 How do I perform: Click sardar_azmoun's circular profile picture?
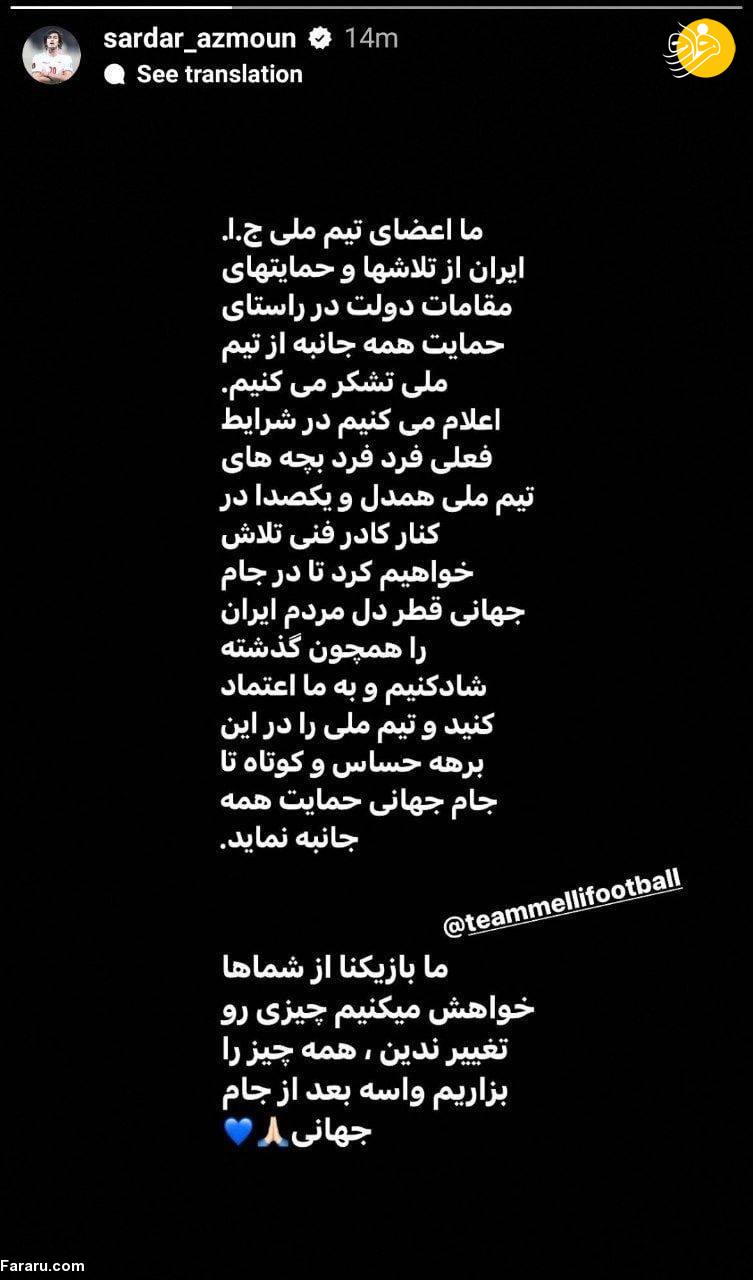click(52, 52)
